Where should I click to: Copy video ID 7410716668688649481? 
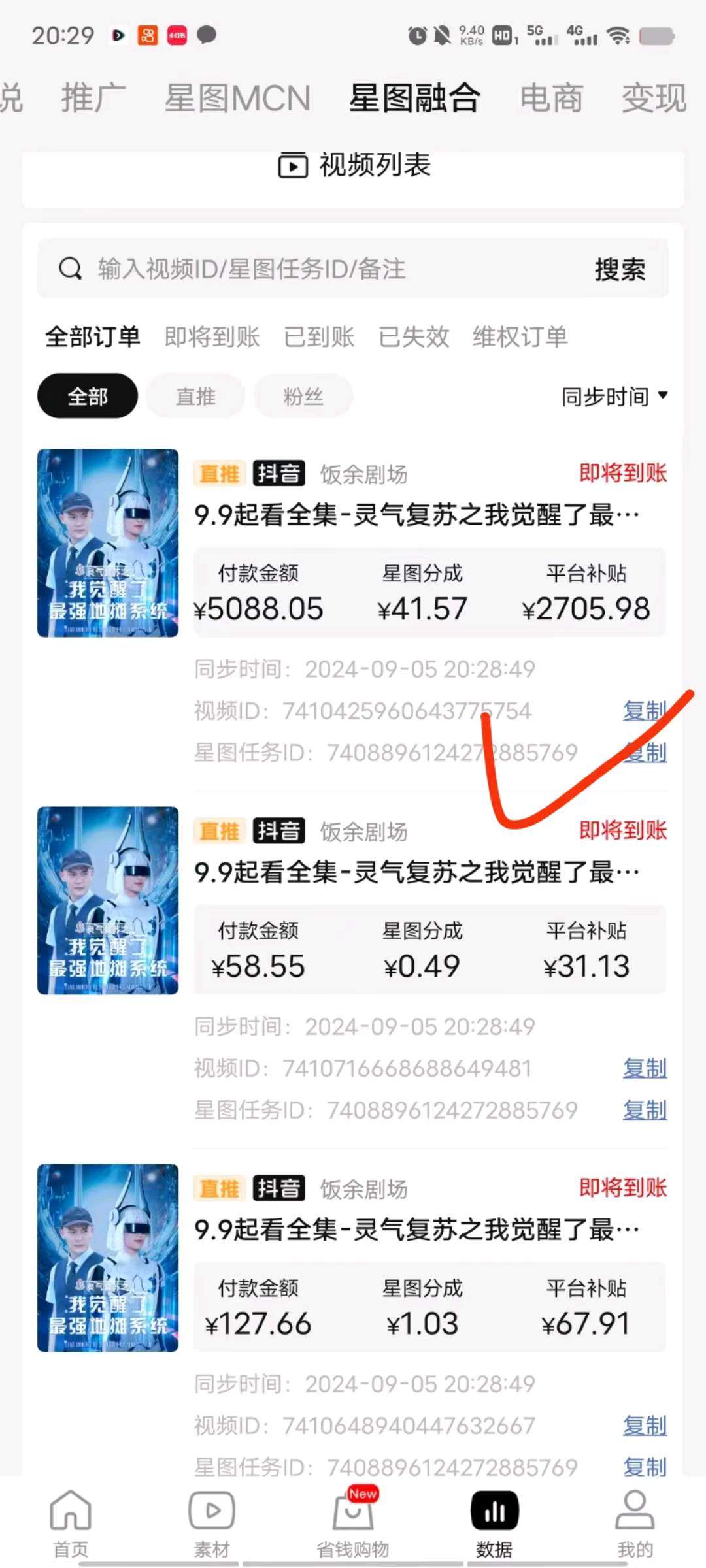[645, 1068]
